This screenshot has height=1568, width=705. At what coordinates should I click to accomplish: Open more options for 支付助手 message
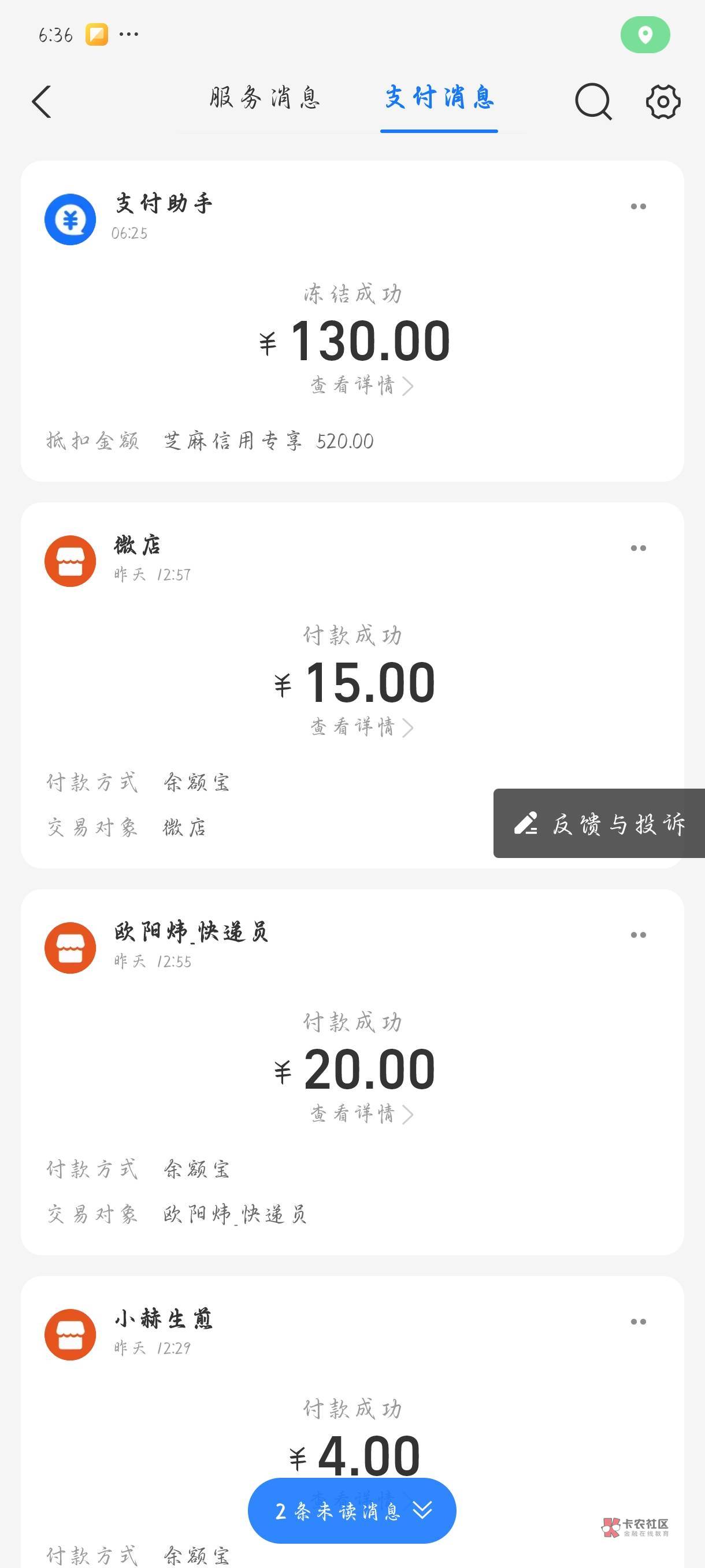coord(638,207)
